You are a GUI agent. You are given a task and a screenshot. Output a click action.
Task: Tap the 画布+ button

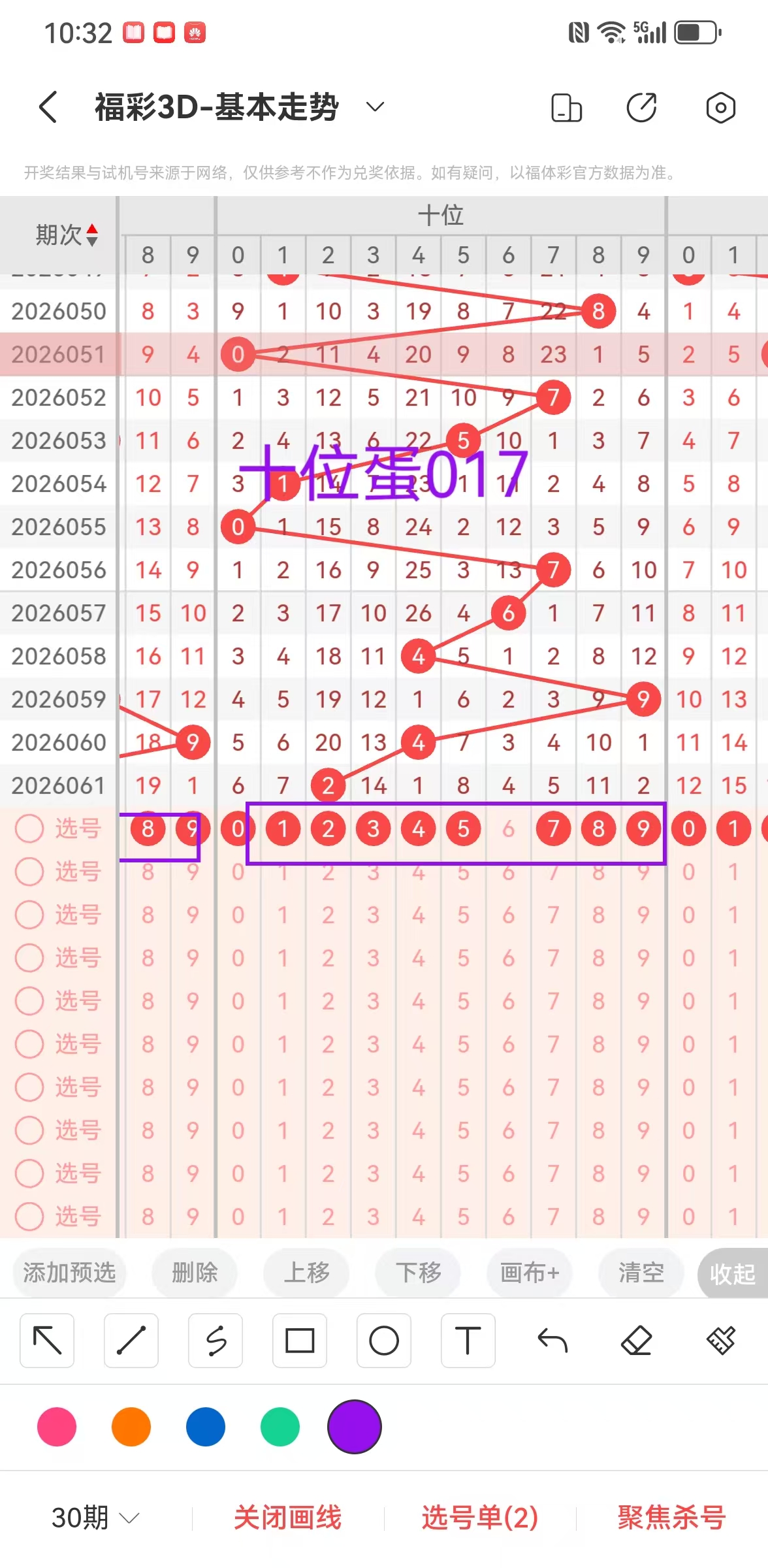tap(530, 1273)
